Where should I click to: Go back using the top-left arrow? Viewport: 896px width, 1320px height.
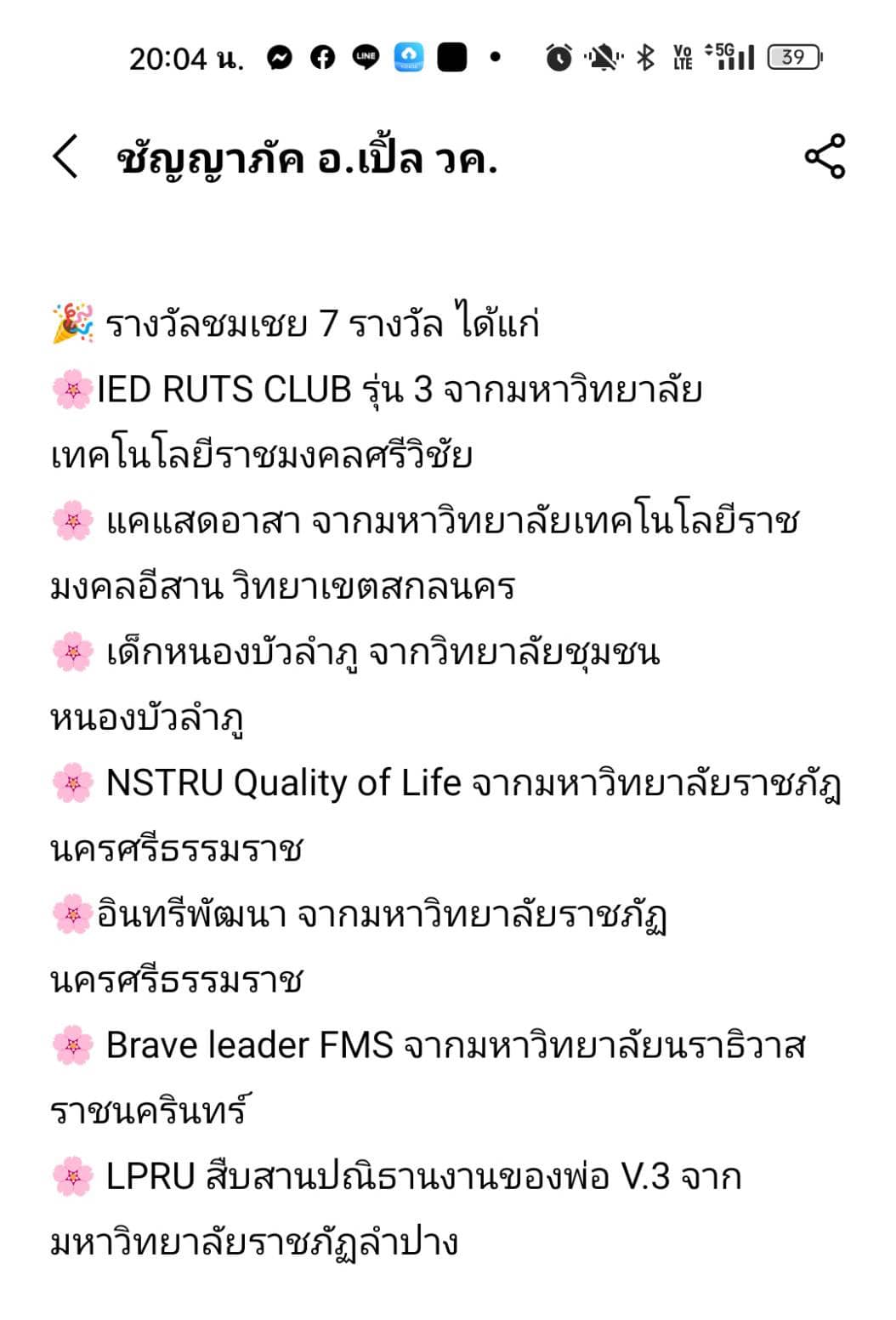(65, 157)
